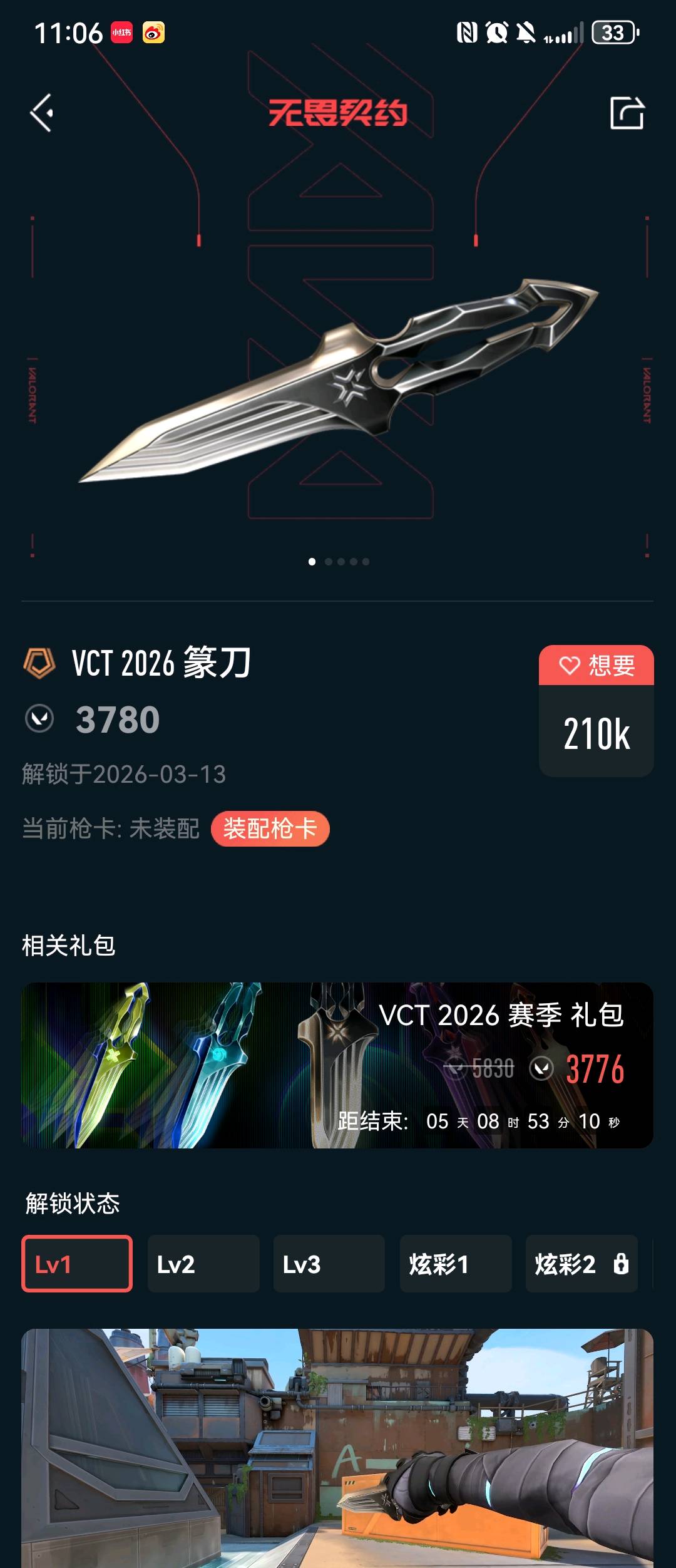Select the 炫彩1 variant
The width and height of the screenshot is (676, 1568).
456,1264
